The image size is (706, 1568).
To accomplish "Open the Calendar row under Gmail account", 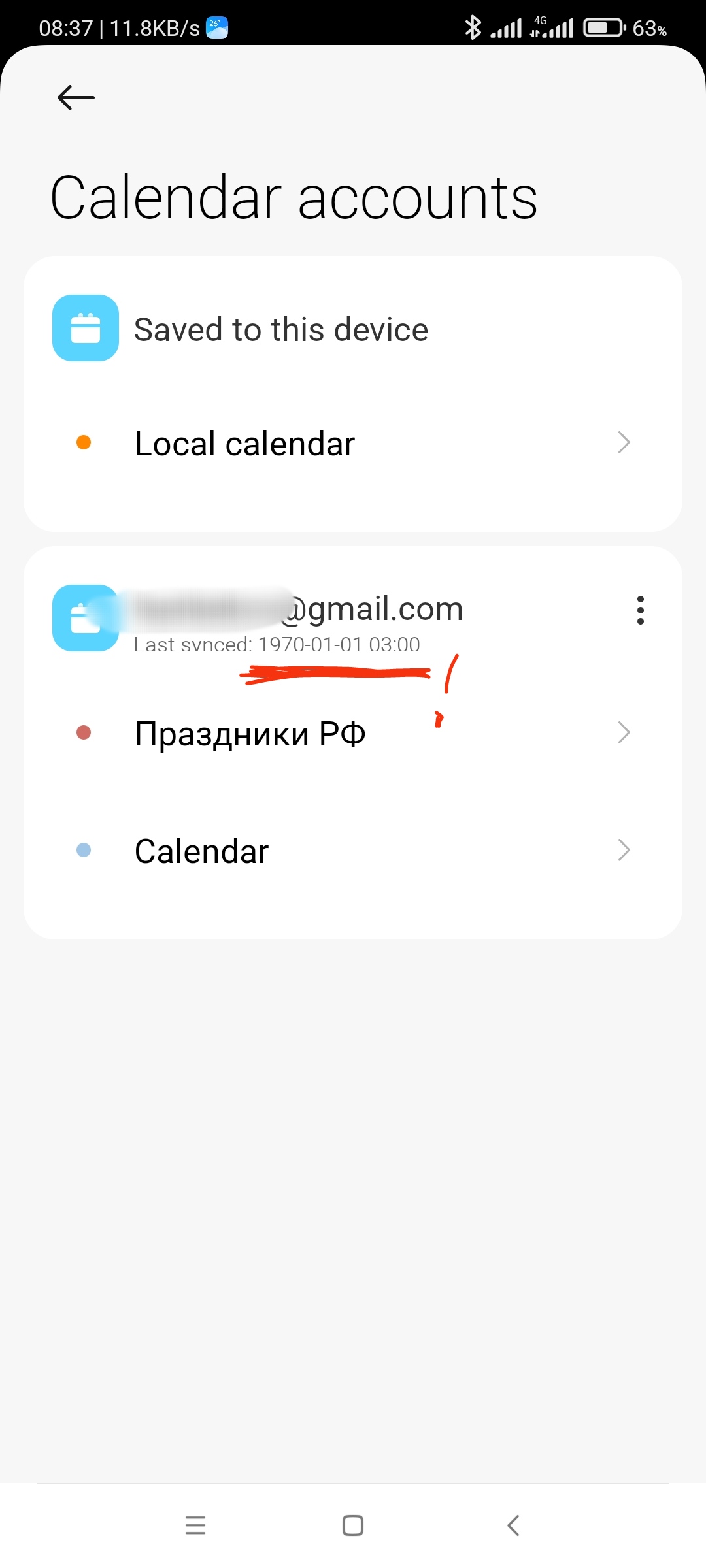I will (x=353, y=851).
